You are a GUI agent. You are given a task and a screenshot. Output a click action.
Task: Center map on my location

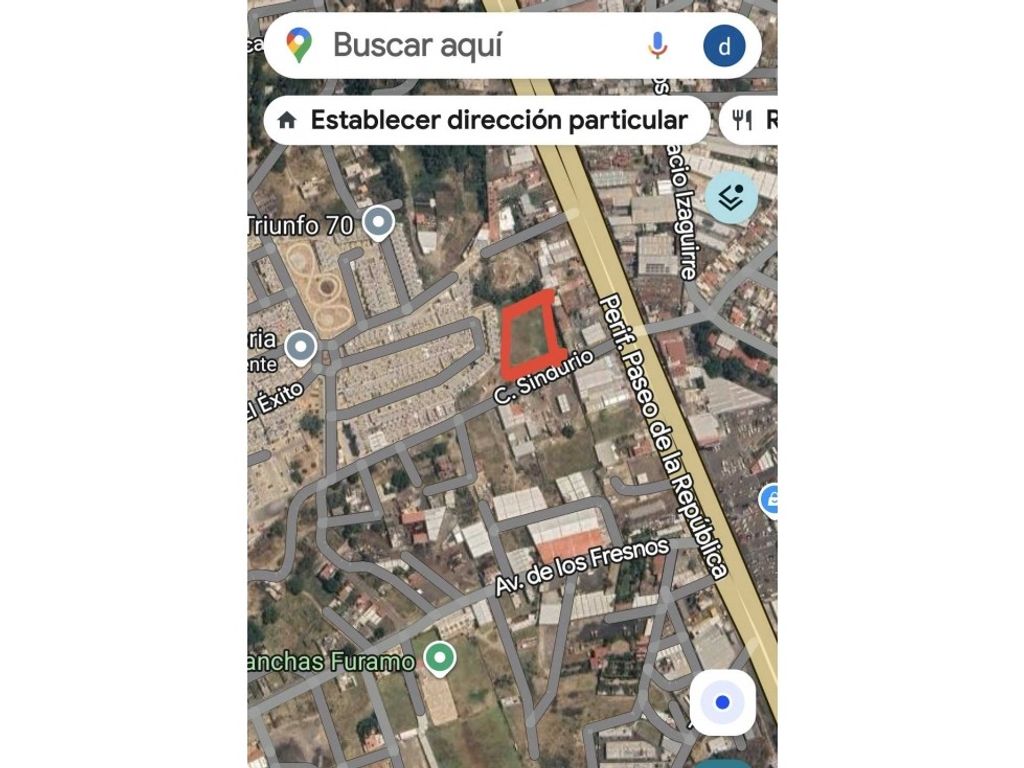click(722, 702)
